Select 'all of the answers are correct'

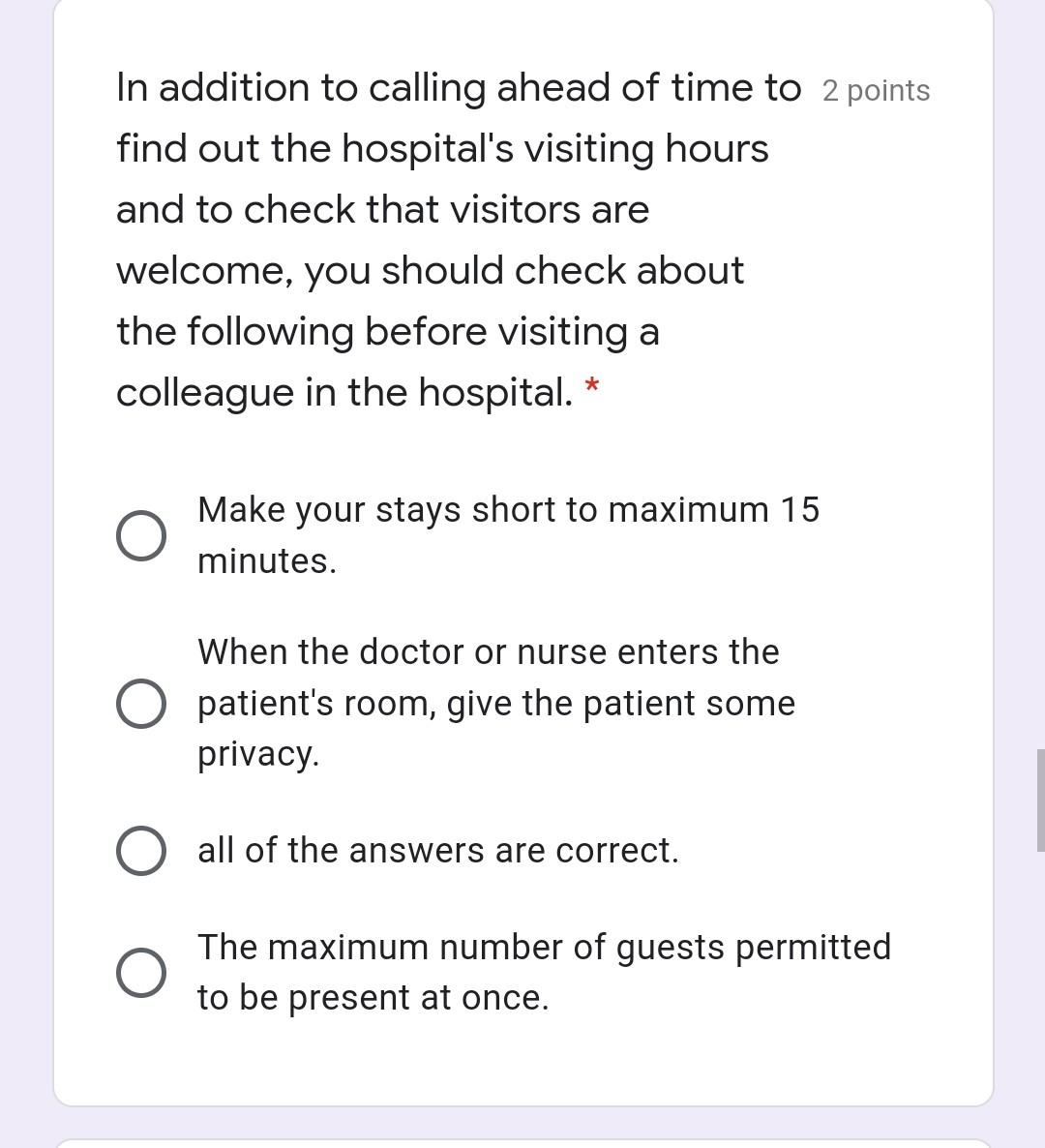[x=141, y=850]
